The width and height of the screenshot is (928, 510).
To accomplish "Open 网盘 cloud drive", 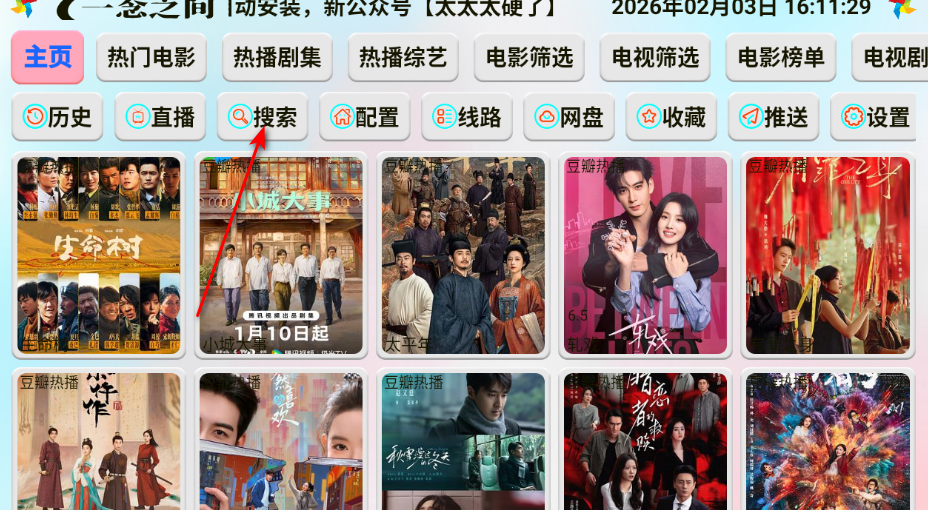I will click(569, 117).
